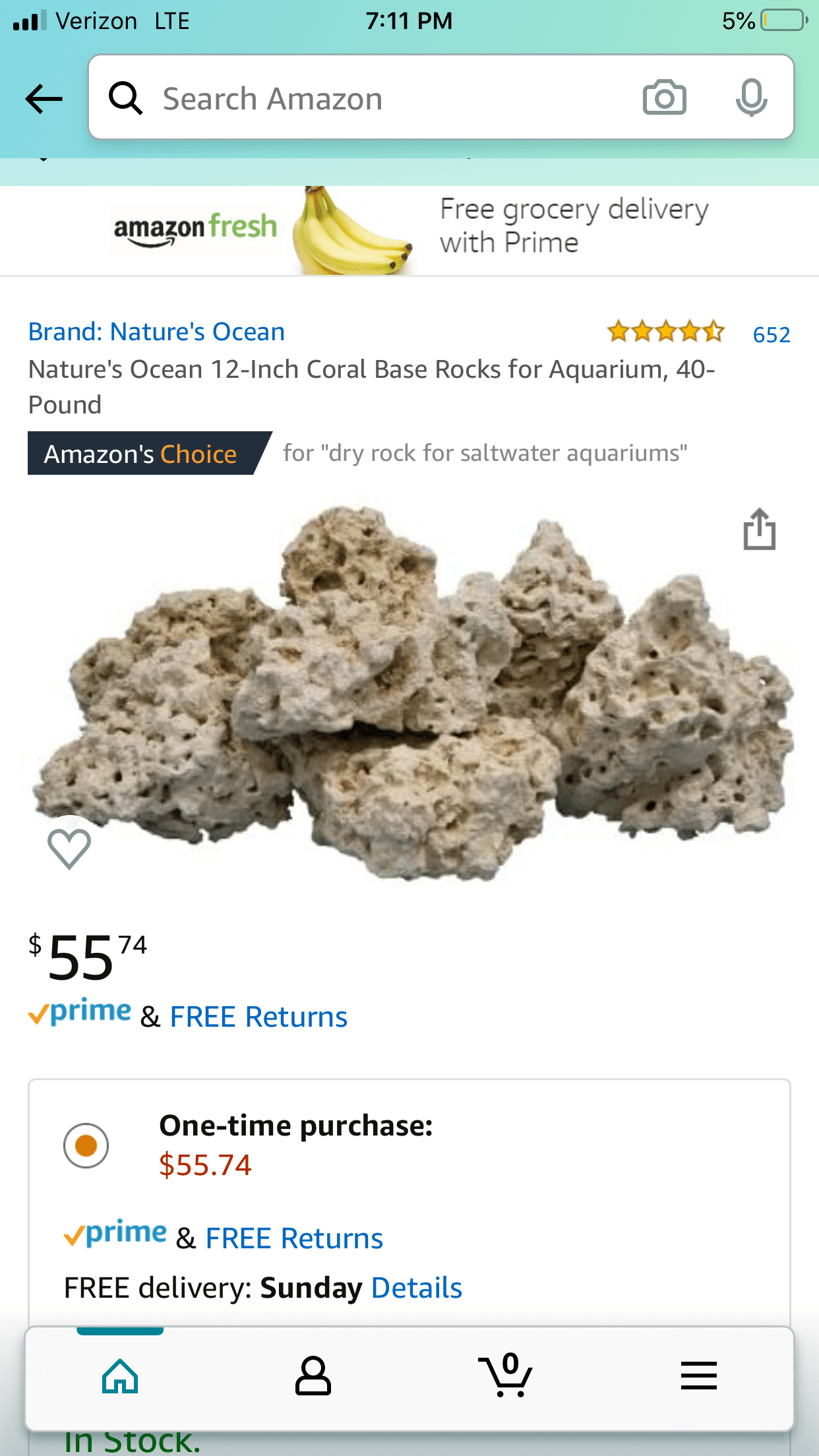Open the shopping cart

coord(506,1376)
